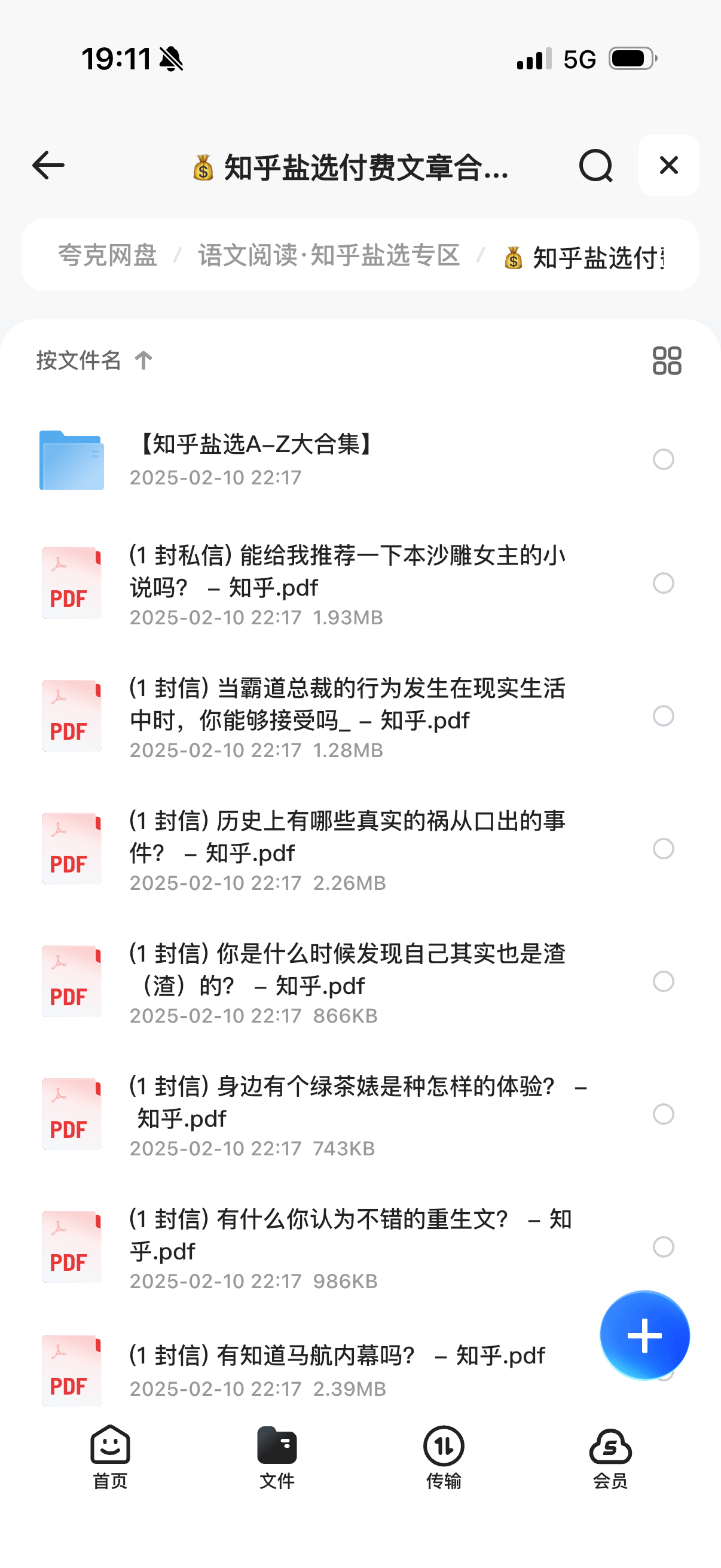Switch to the 首页 tab

[x=110, y=1457]
